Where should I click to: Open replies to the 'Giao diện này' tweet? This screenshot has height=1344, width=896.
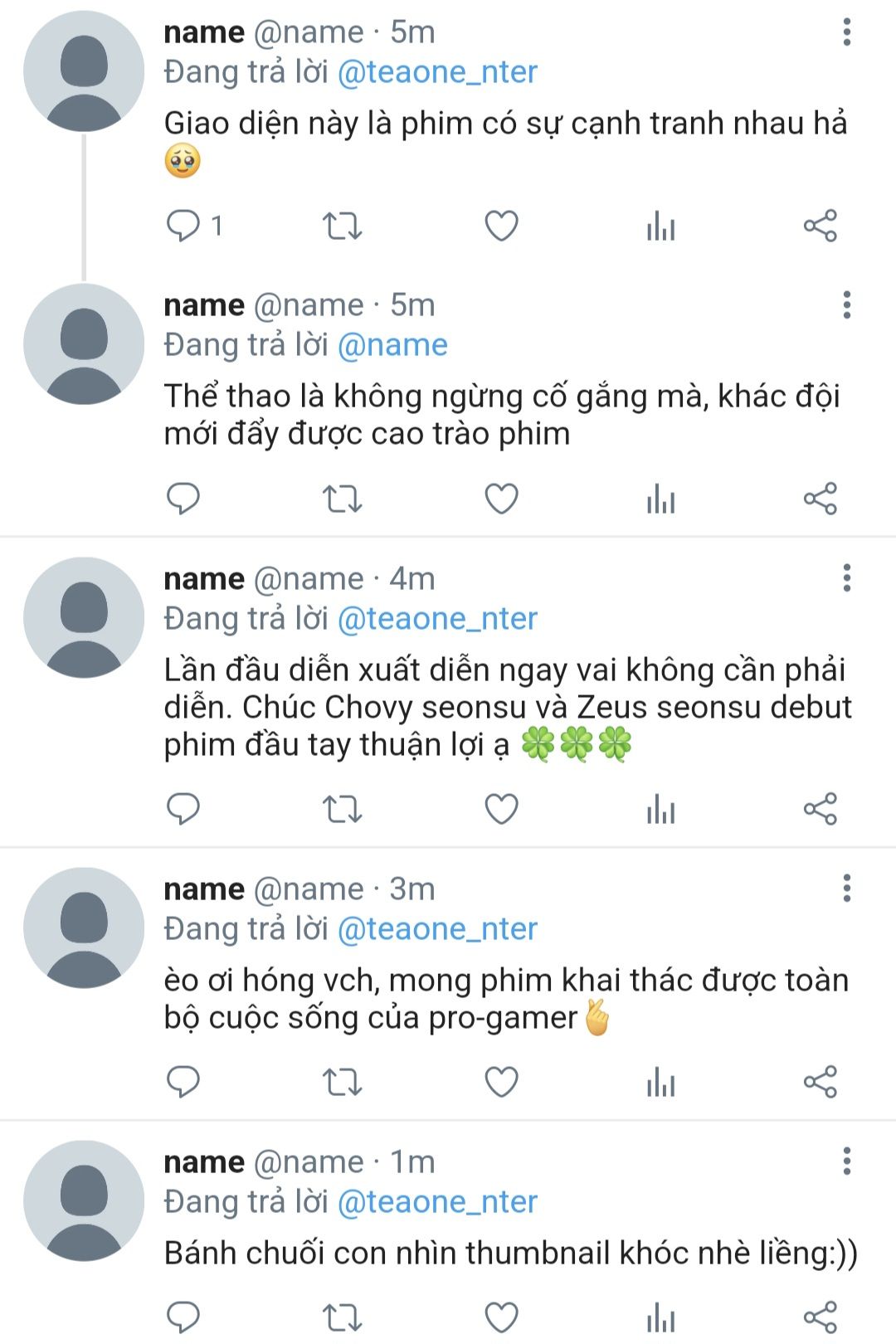(184, 226)
